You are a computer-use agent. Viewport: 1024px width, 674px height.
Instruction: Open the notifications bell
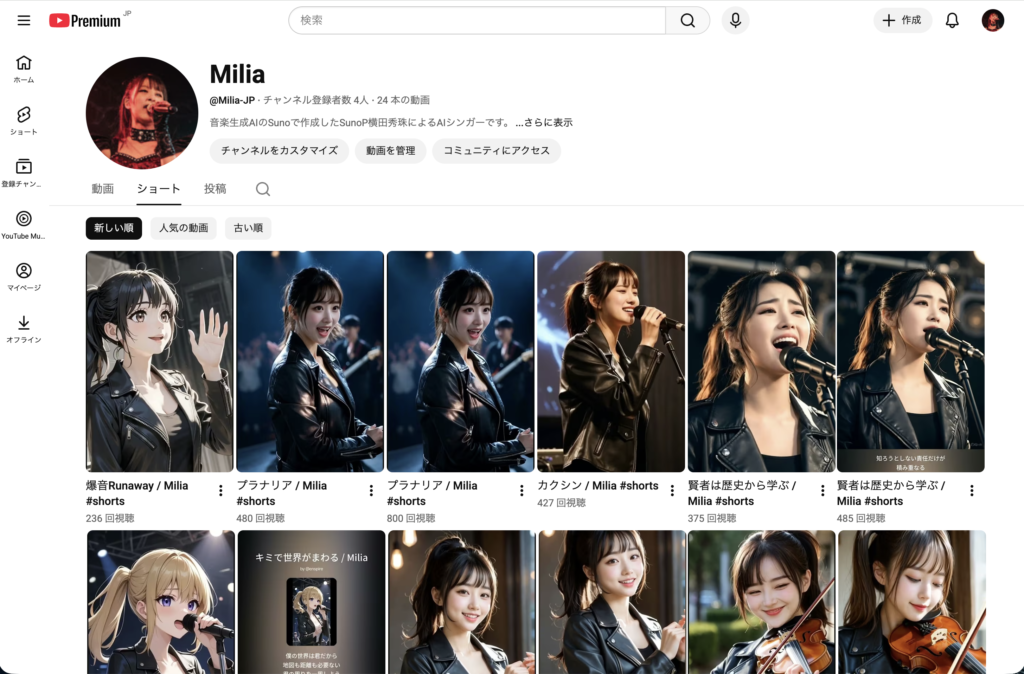[952, 20]
